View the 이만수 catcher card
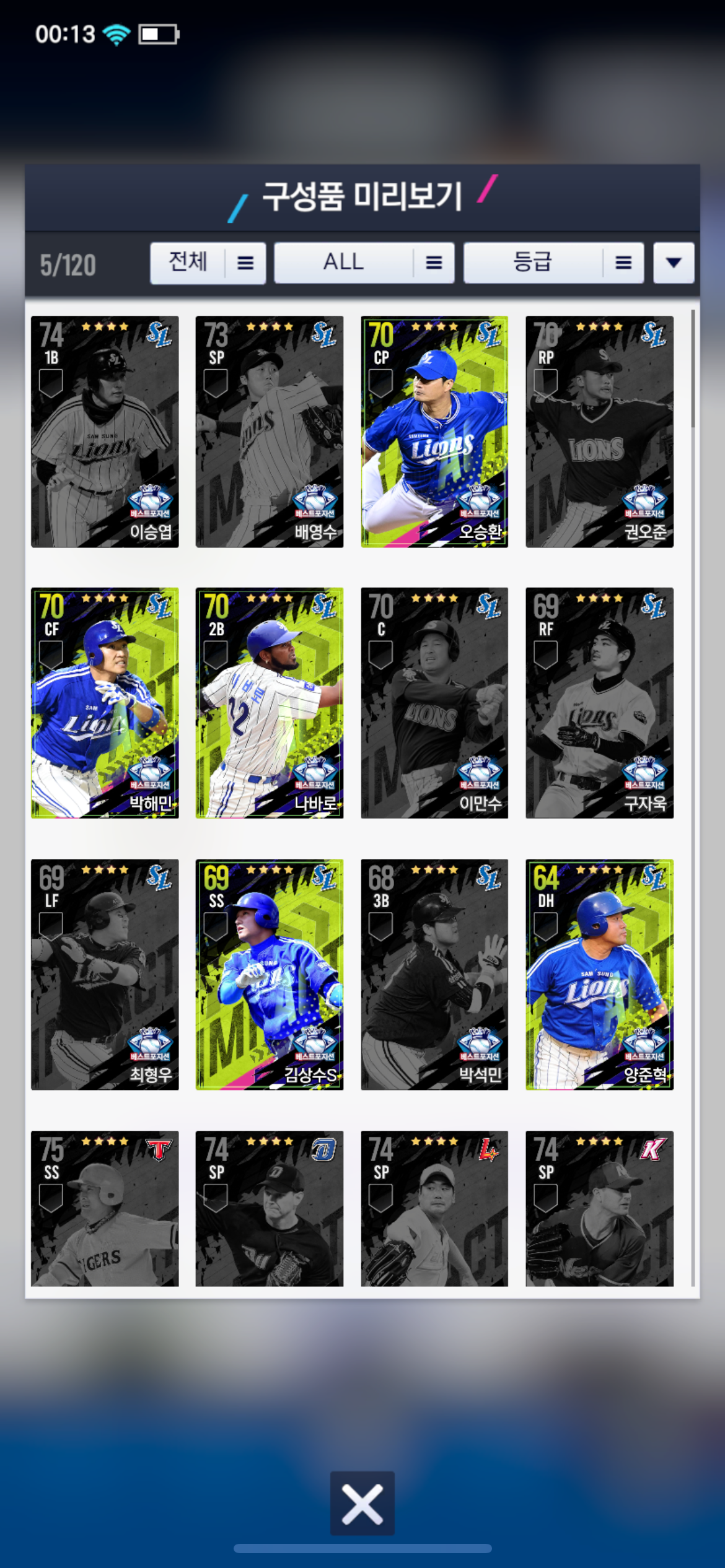 pyautogui.click(x=434, y=703)
